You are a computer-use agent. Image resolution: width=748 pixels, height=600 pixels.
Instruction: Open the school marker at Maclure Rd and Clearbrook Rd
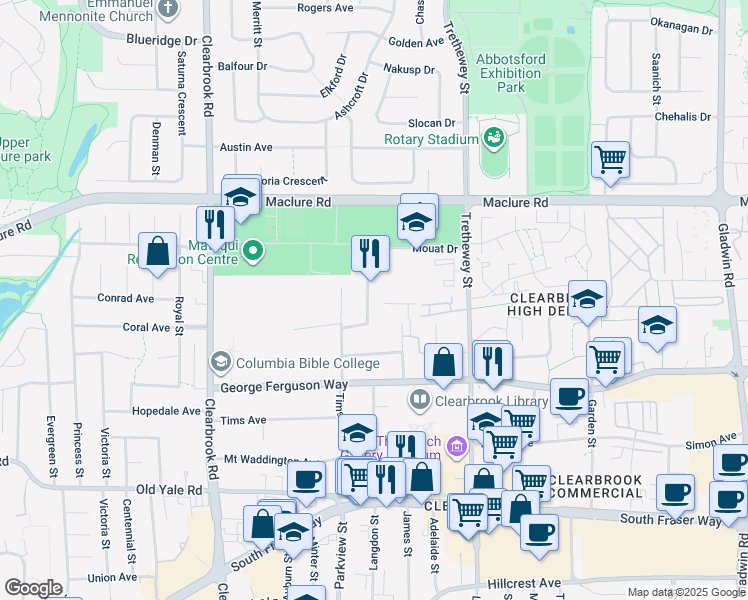241,197
